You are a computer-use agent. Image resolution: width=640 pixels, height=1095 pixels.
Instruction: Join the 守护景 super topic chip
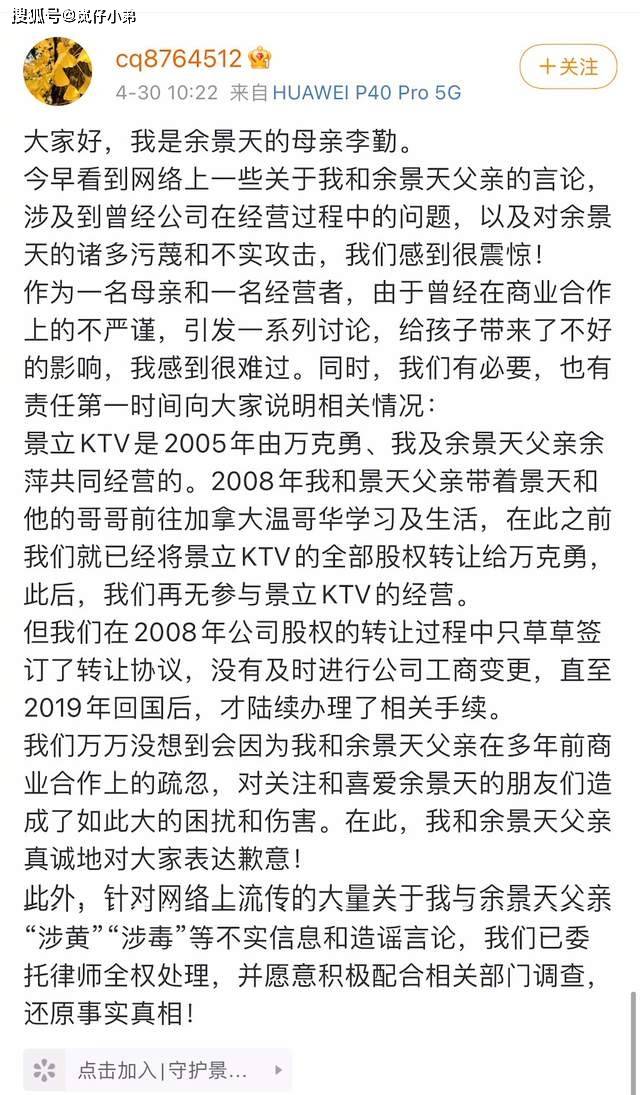[x=158, y=1069]
